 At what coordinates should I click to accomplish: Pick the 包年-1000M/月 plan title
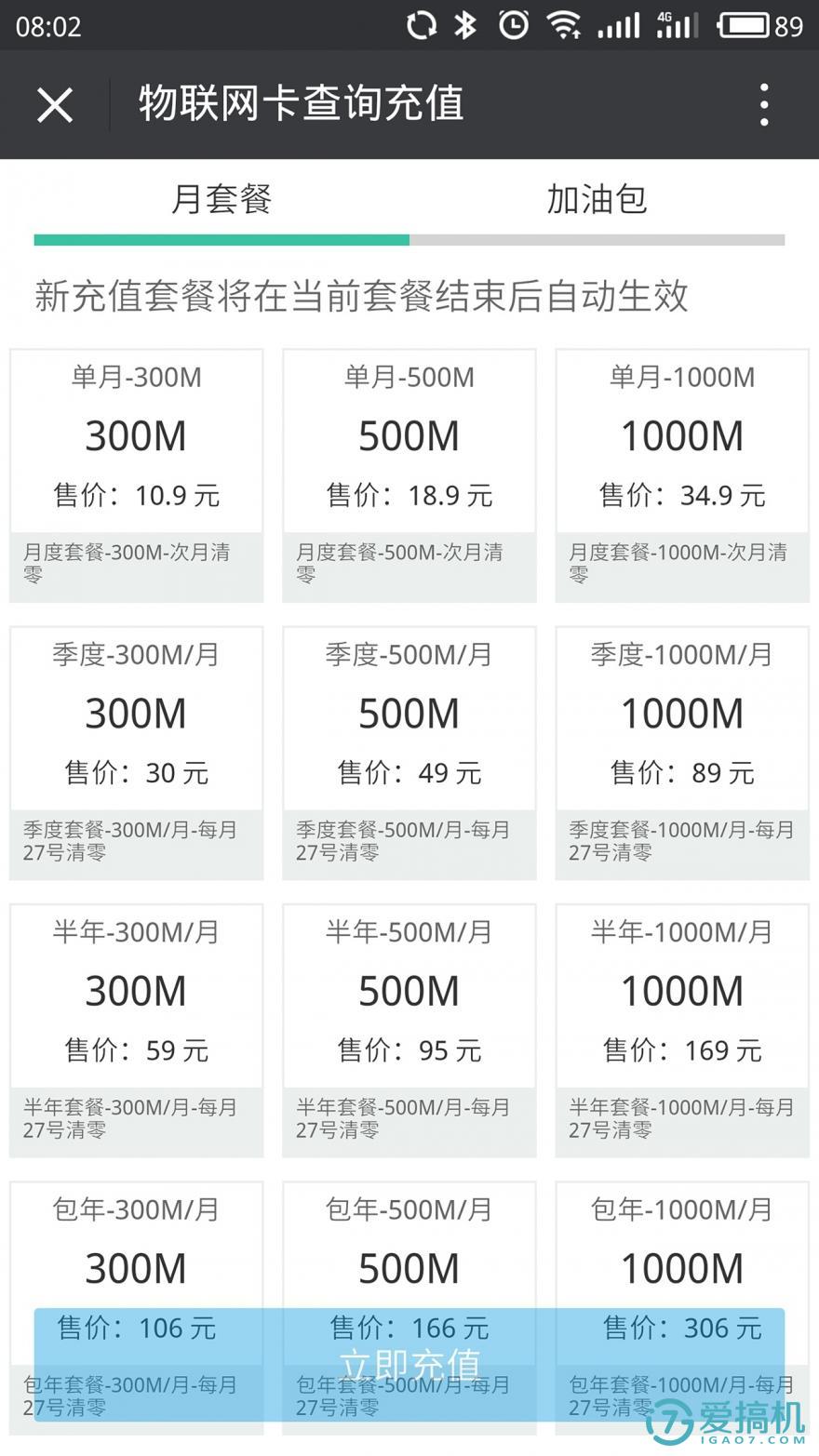tap(682, 1209)
